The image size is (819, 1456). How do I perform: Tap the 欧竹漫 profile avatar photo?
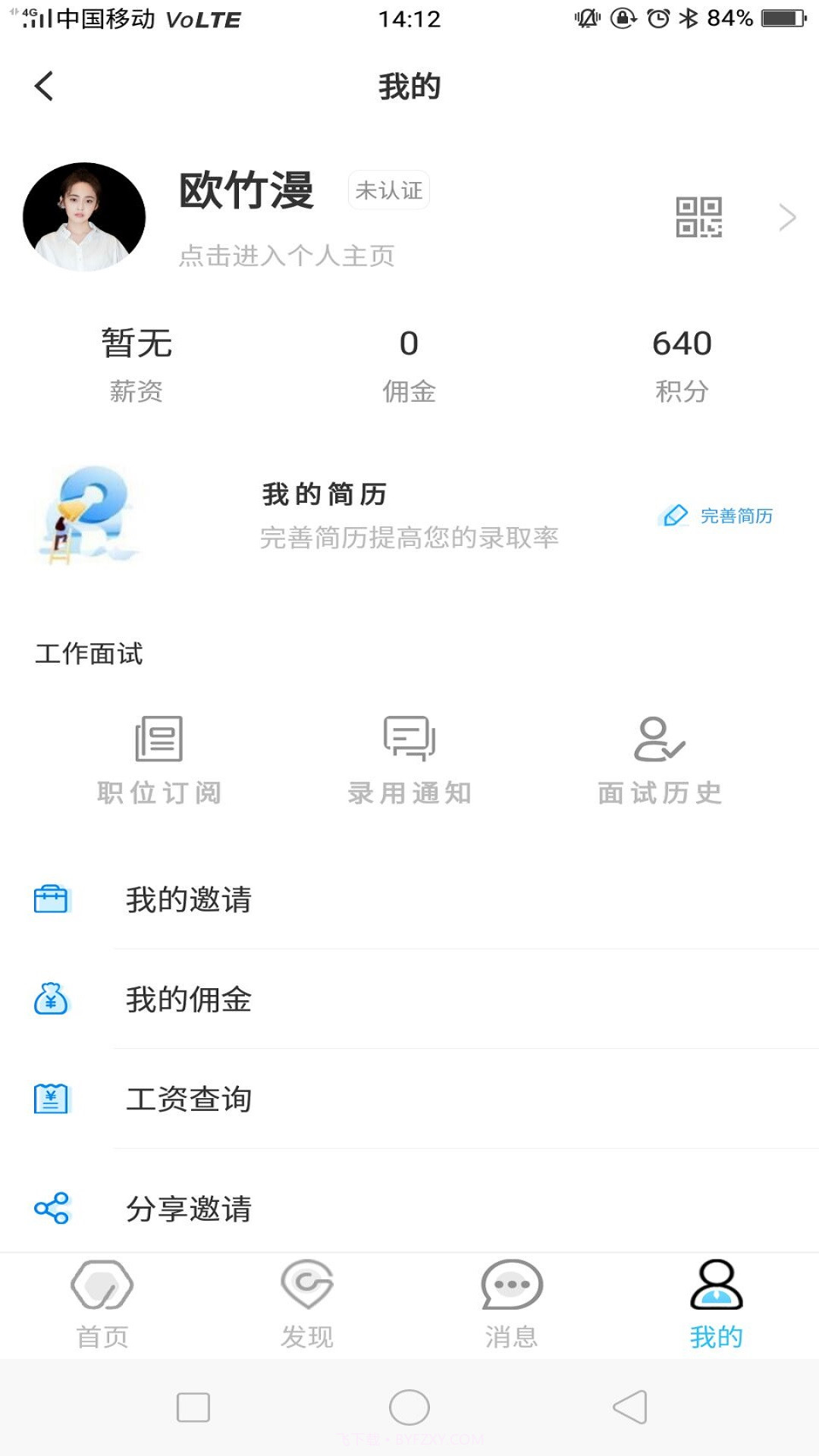point(85,216)
